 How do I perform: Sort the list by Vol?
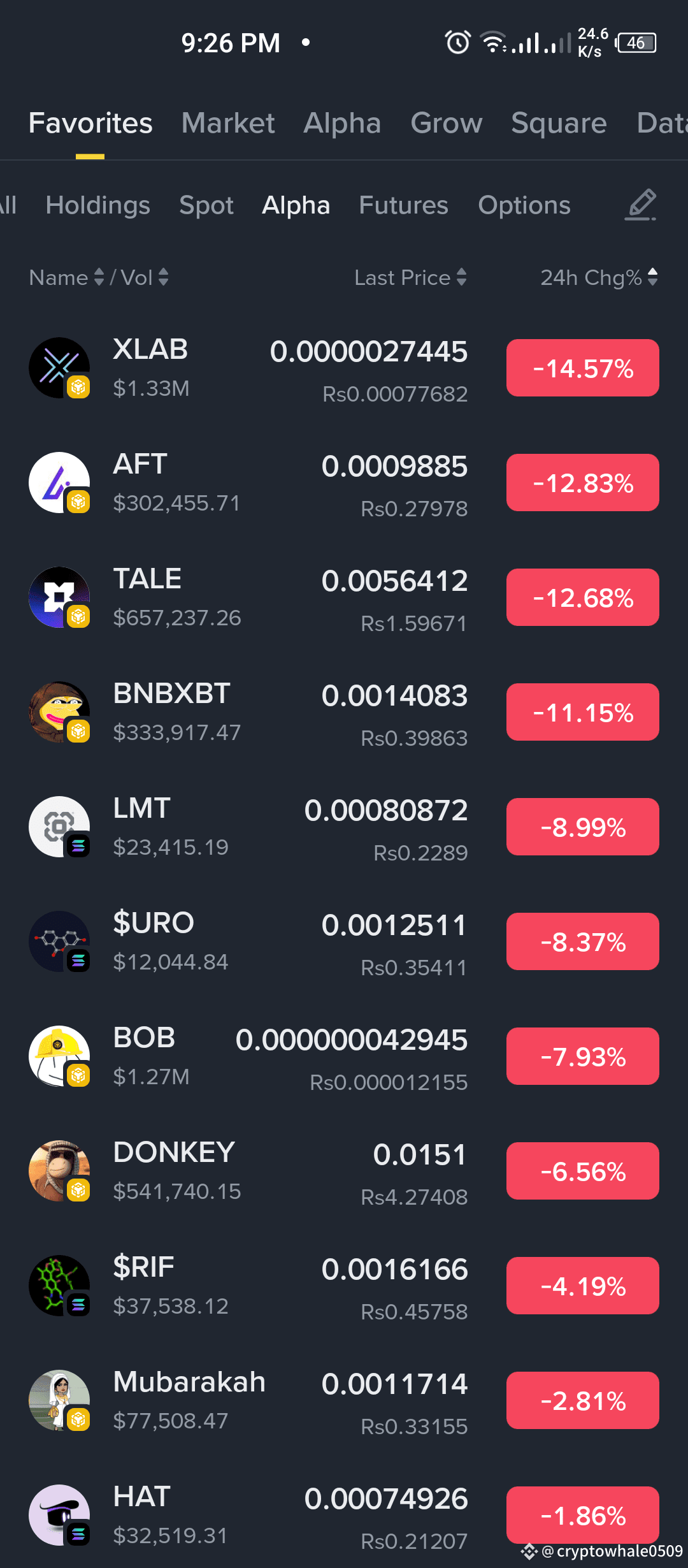pos(145,277)
